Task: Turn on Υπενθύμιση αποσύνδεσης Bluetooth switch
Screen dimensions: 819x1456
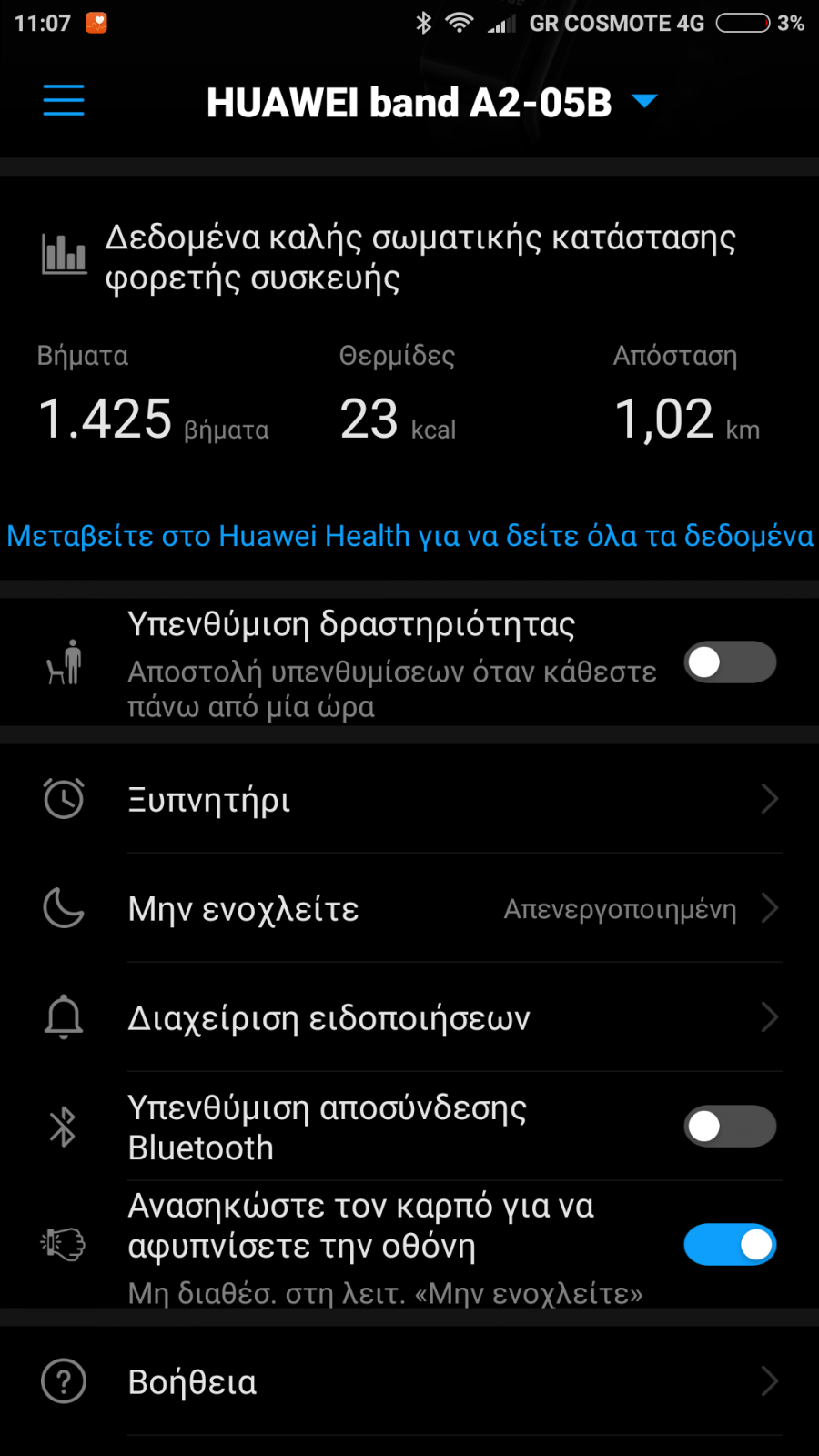Action: click(x=730, y=1127)
